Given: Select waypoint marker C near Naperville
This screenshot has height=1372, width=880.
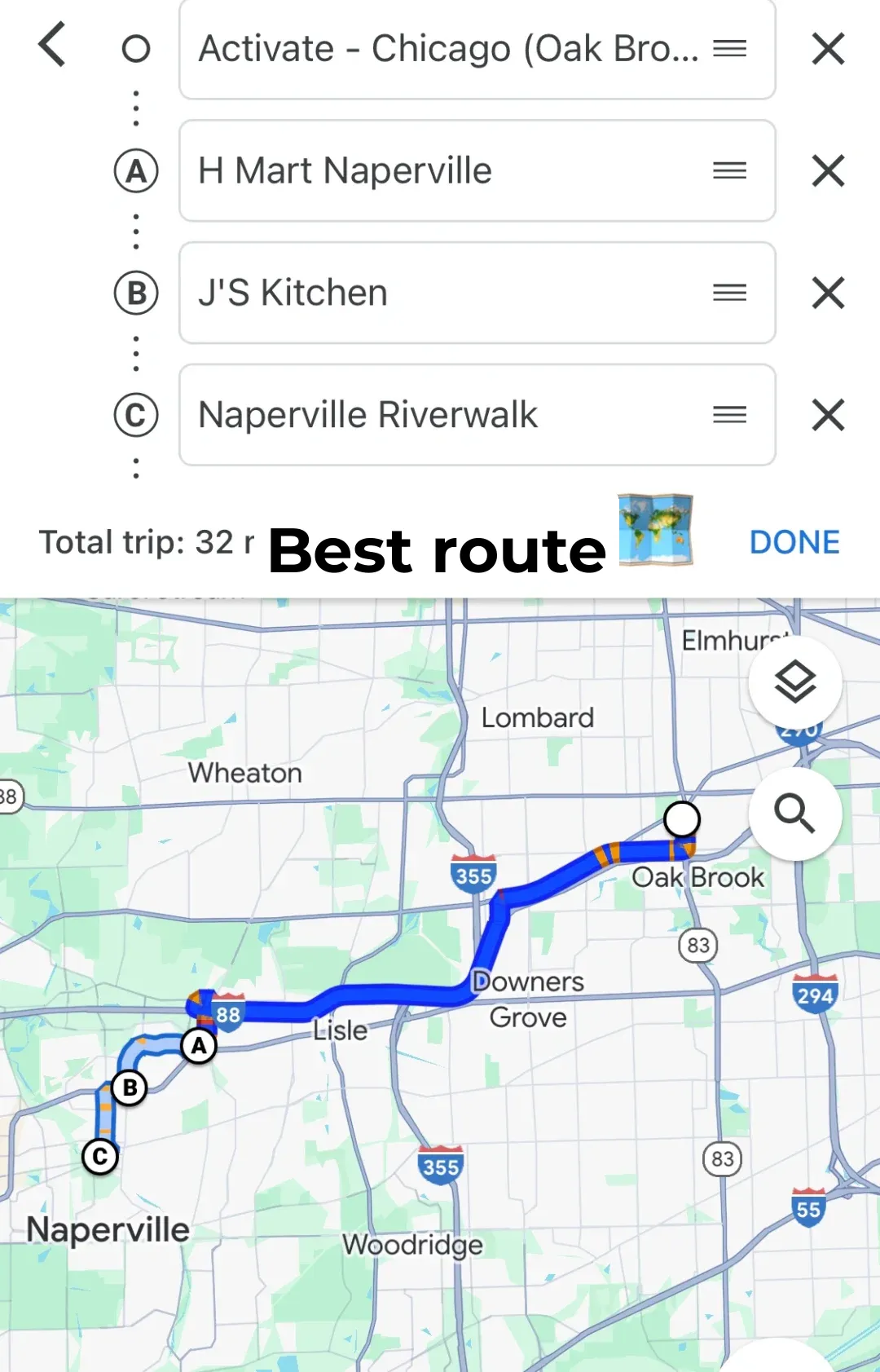Looking at the screenshot, I should (99, 1154).
